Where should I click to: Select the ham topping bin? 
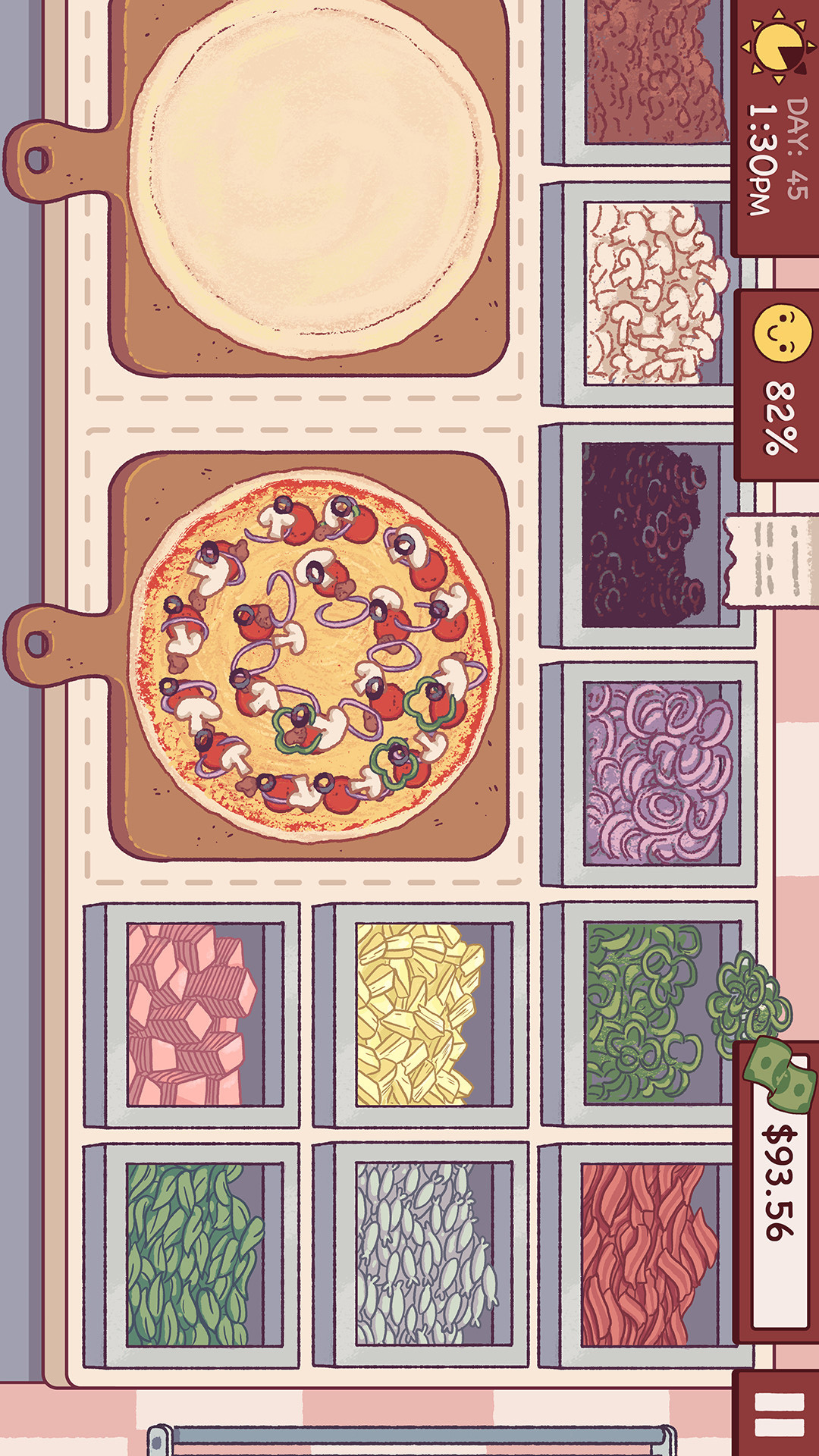192,1015
